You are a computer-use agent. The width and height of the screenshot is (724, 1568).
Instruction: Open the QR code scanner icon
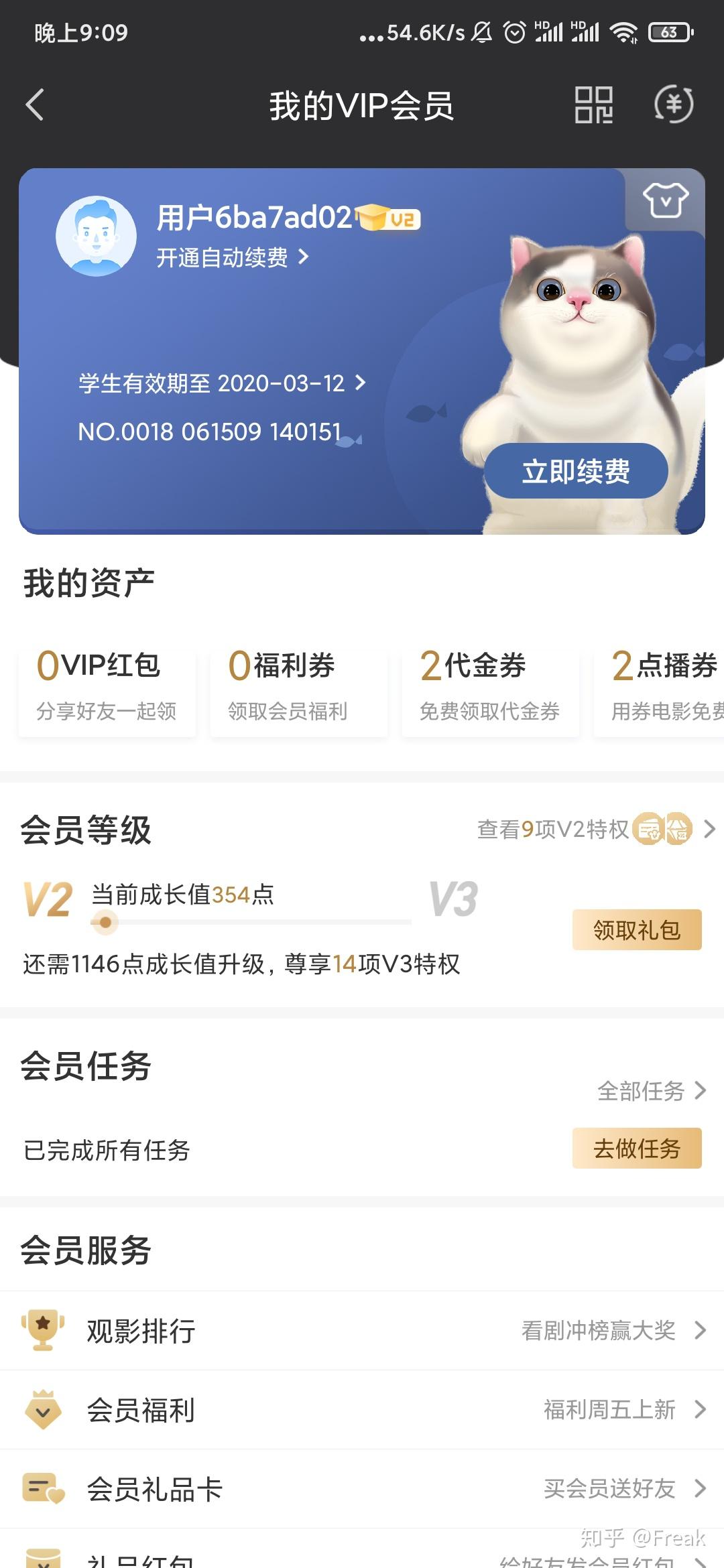(593, 105)
